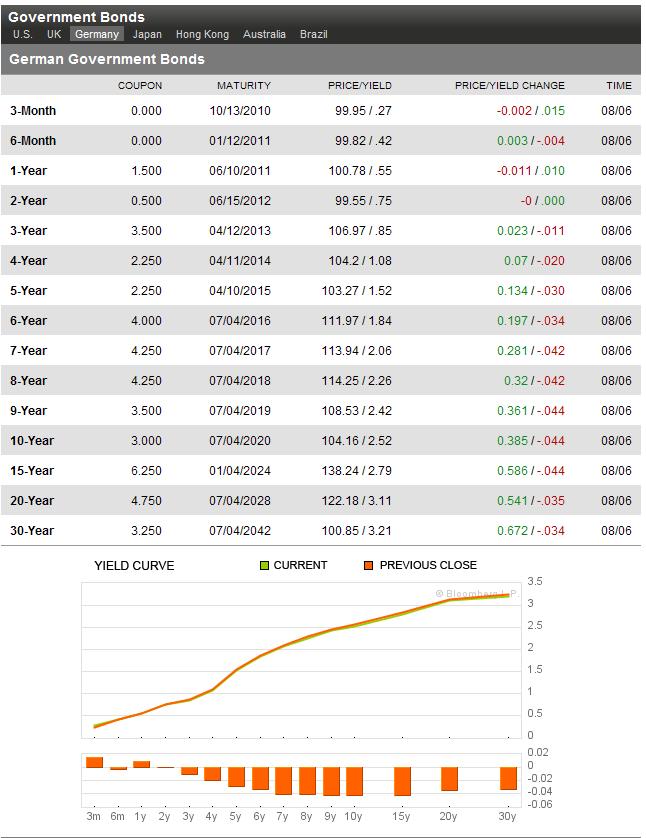Screen dimensions: 646x838
Task: Switch to the UK bonds tab
Action: coord(54,34)
